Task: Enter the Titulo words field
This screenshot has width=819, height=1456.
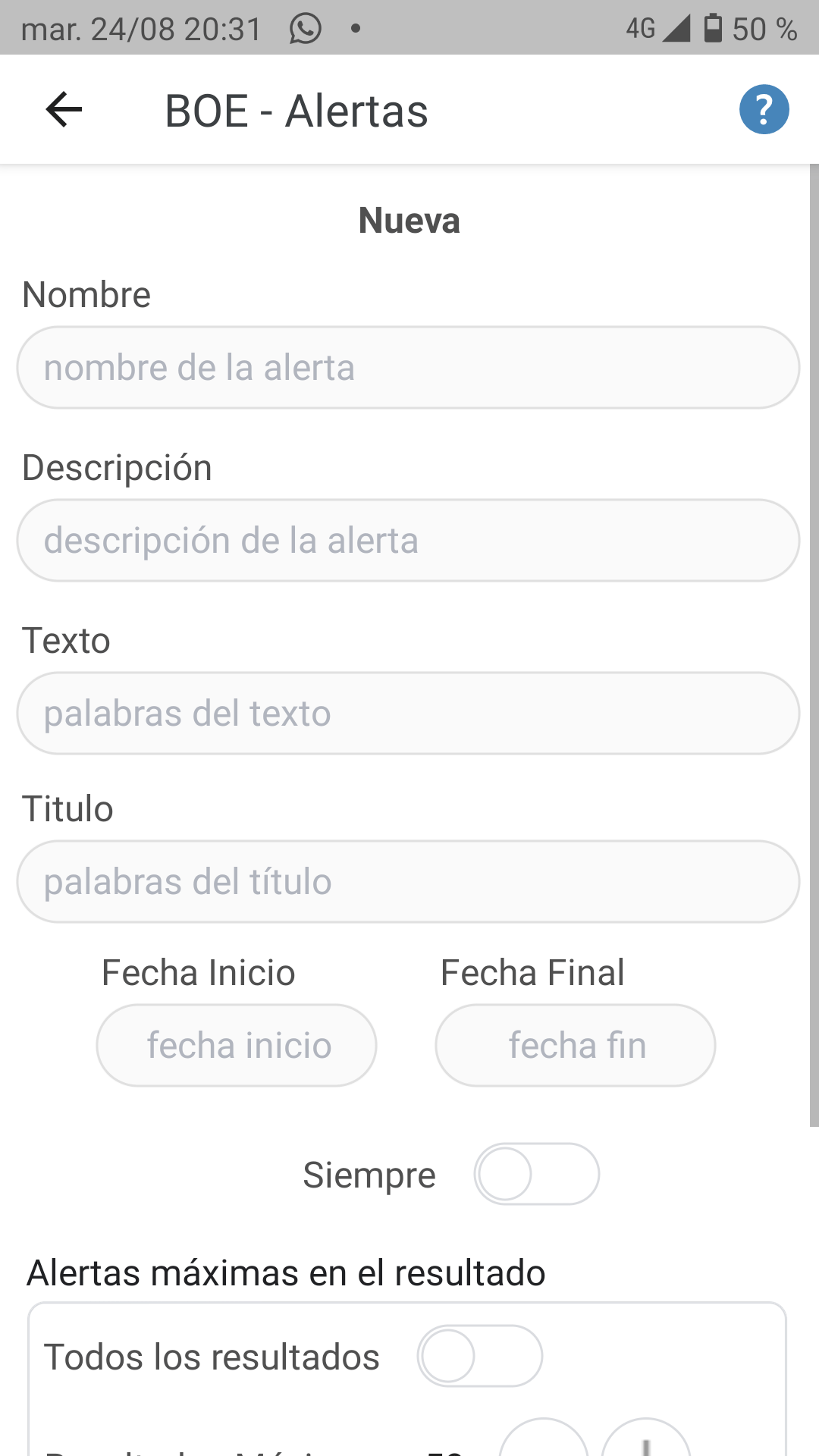Action: [408, 882]
